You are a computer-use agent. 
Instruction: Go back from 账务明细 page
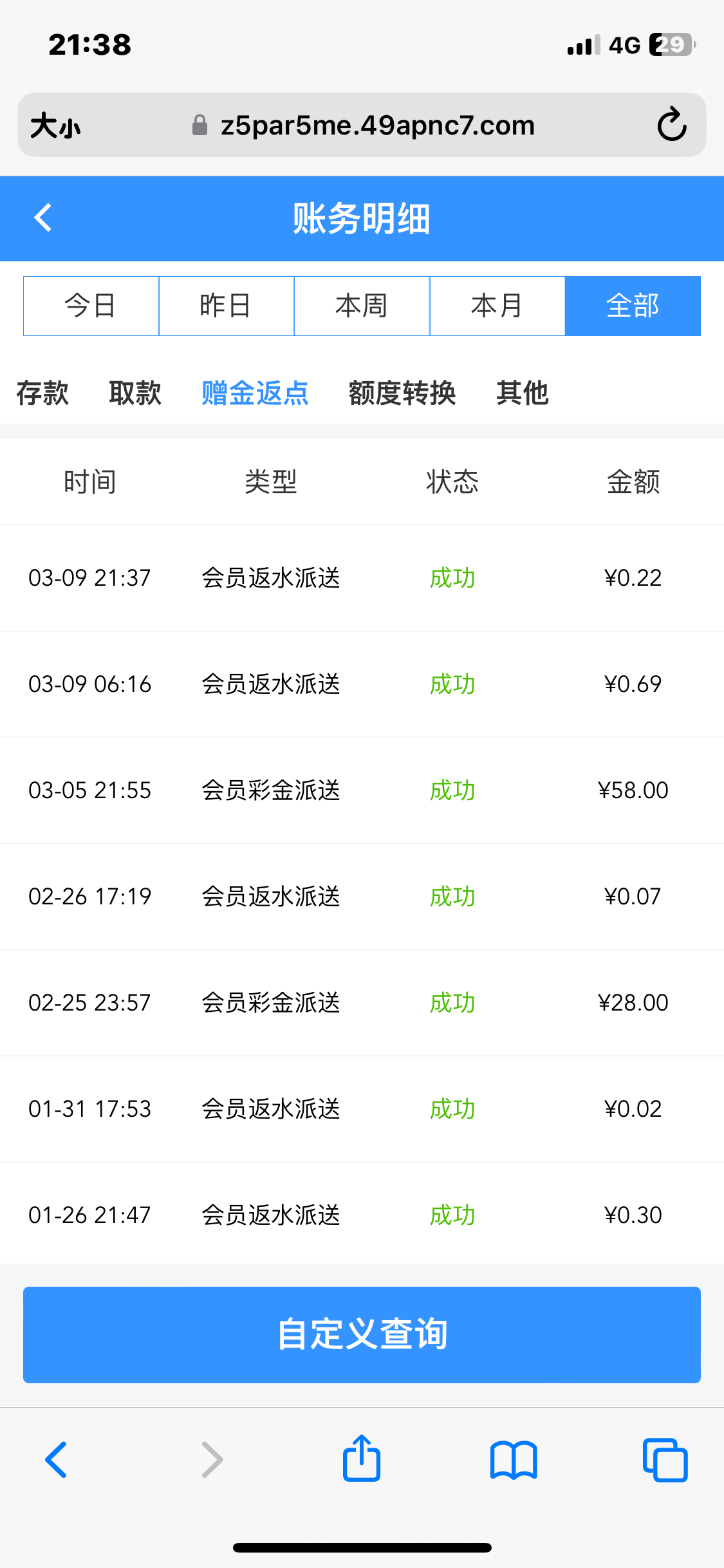(x=43, y=218)
